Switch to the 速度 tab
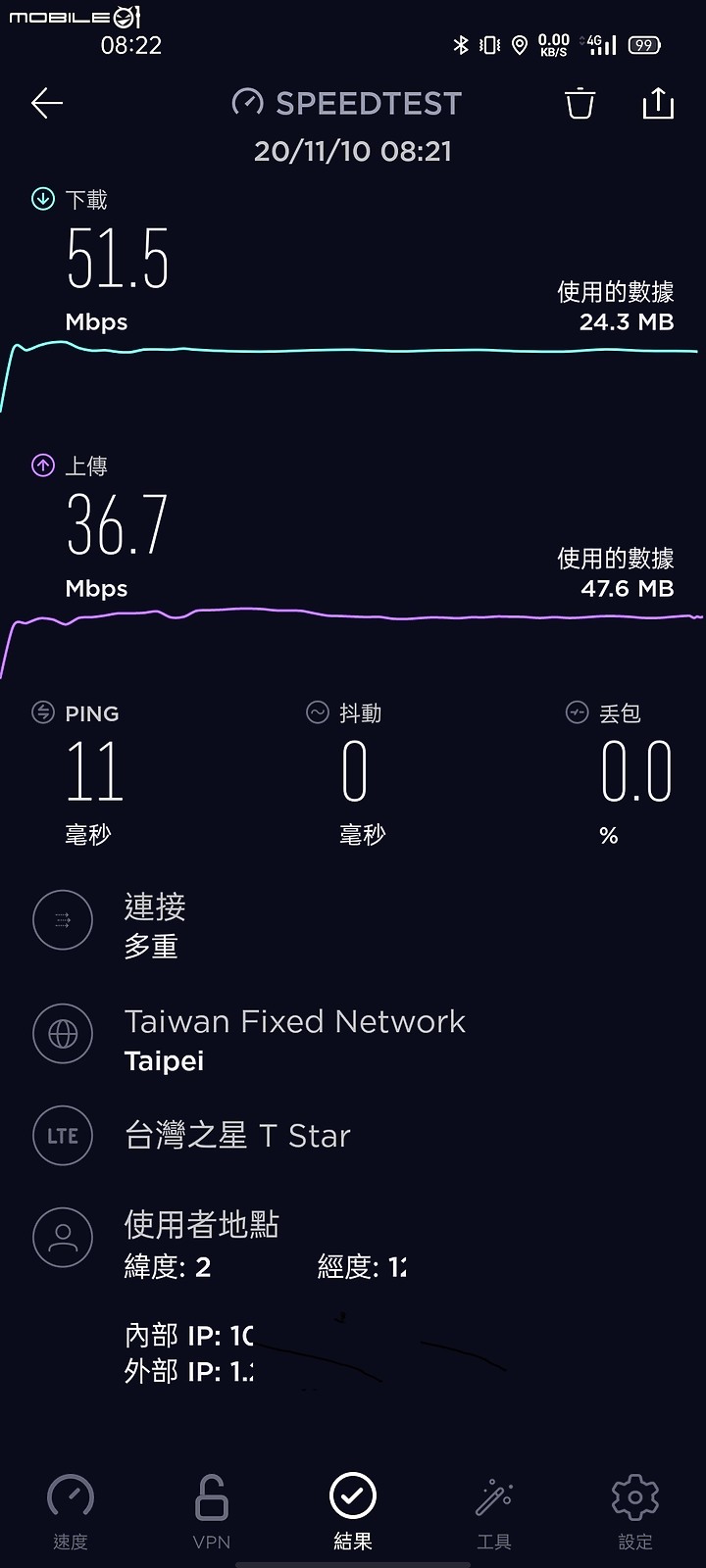The image size is (706, 1568). pyautogui.click(x=71, y=1512)
